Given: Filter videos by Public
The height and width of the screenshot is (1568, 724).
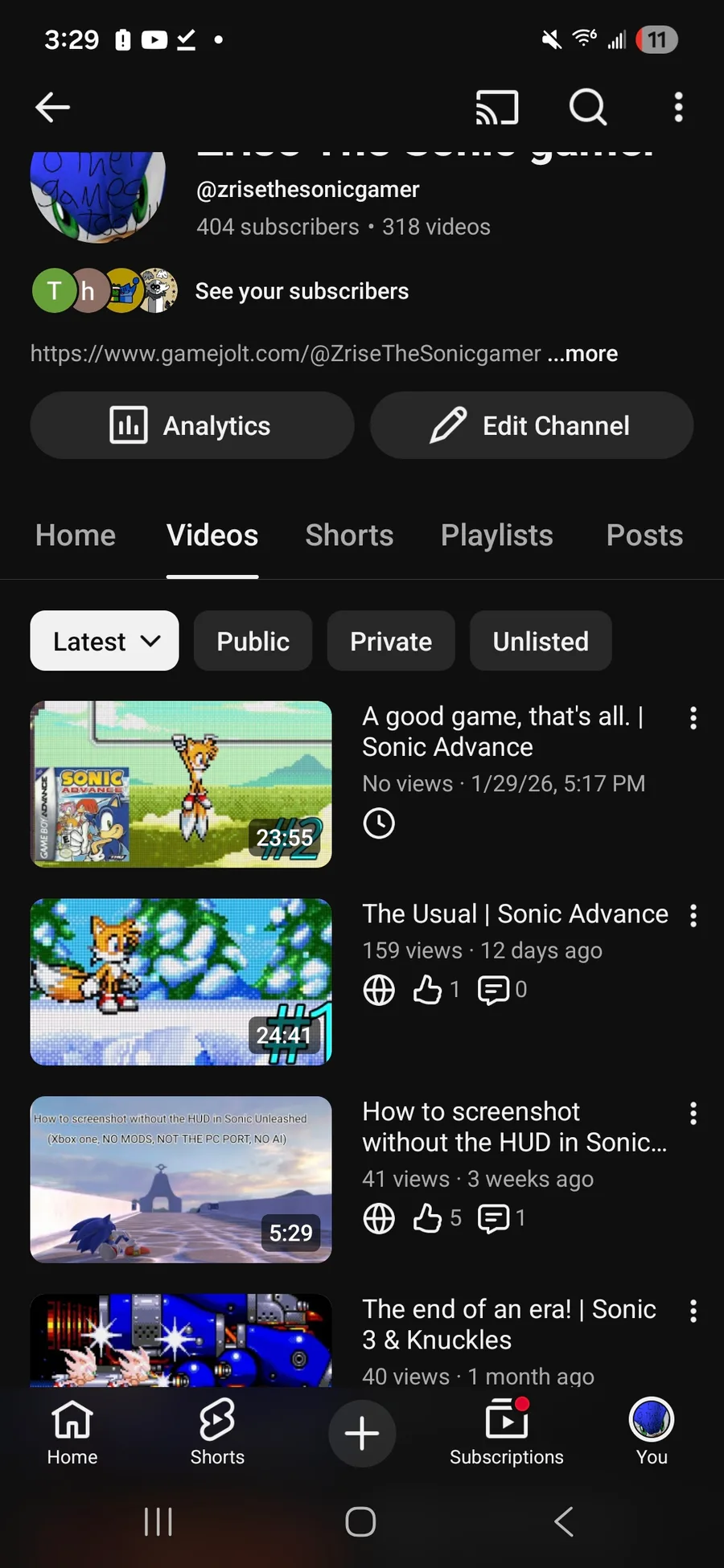Looking at the screenshot, I should [x=253, y=641].
